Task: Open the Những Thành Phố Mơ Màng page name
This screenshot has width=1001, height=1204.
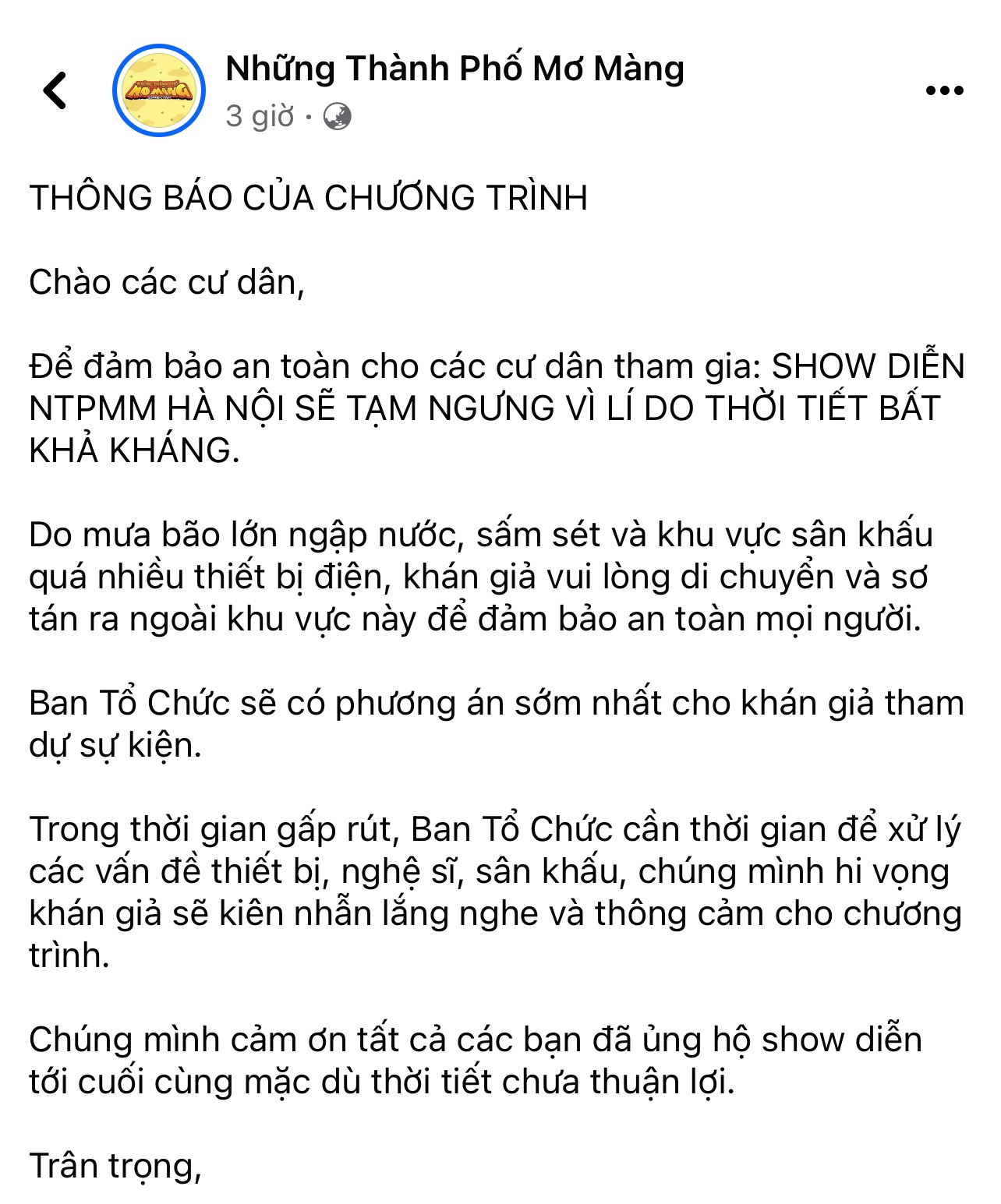Action: tap(455, 69)
